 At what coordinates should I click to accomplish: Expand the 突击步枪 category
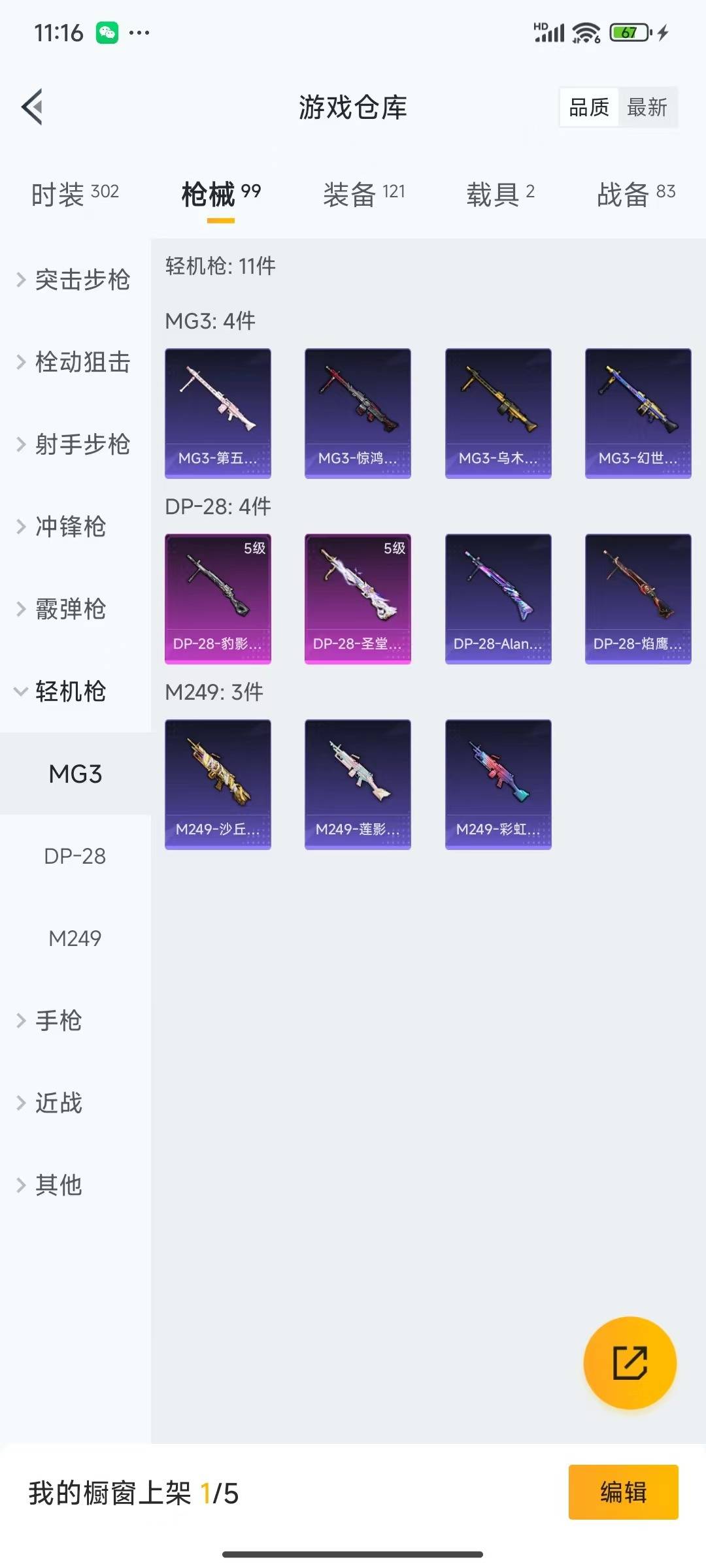pyautogui.click(x=83, y=280)
